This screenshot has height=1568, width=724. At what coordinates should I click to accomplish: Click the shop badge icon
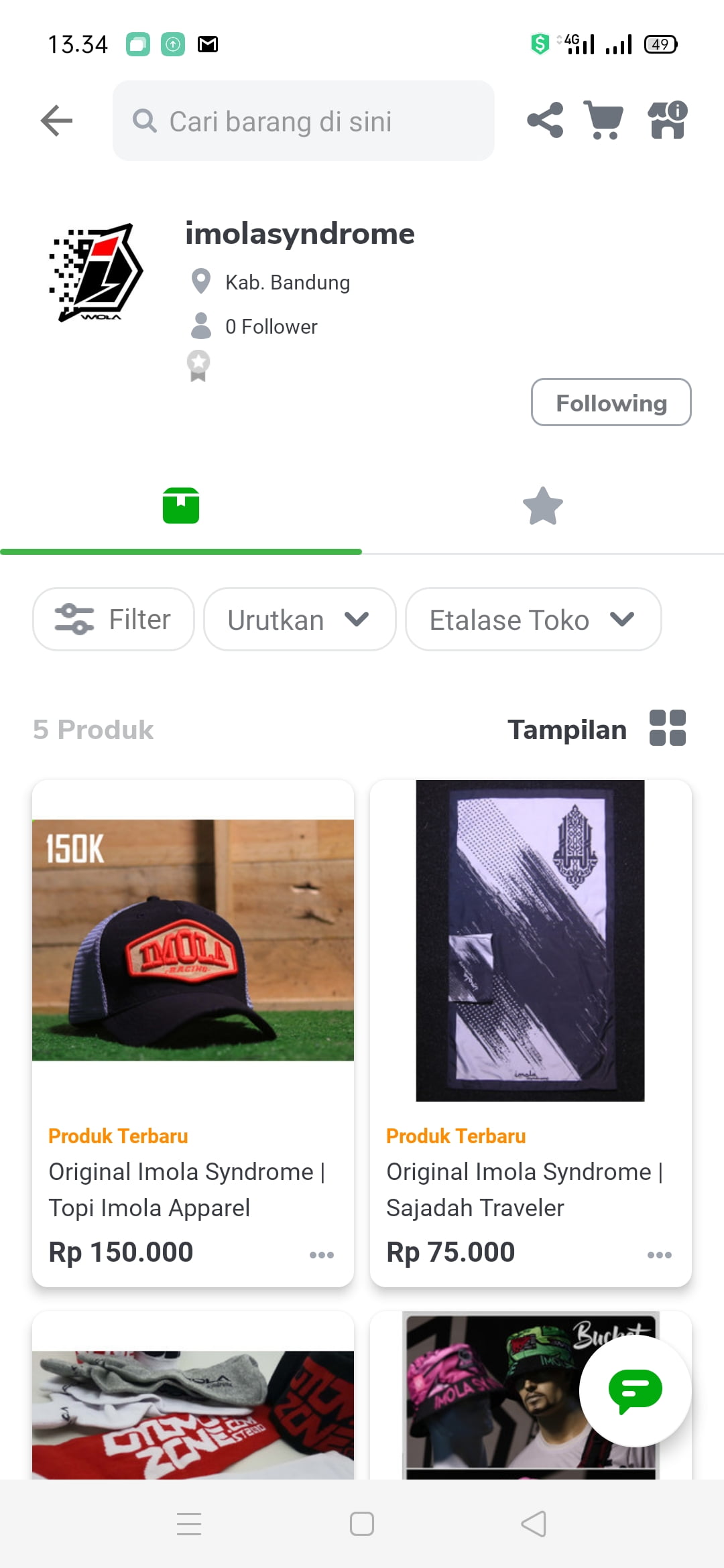pos(198,366)
